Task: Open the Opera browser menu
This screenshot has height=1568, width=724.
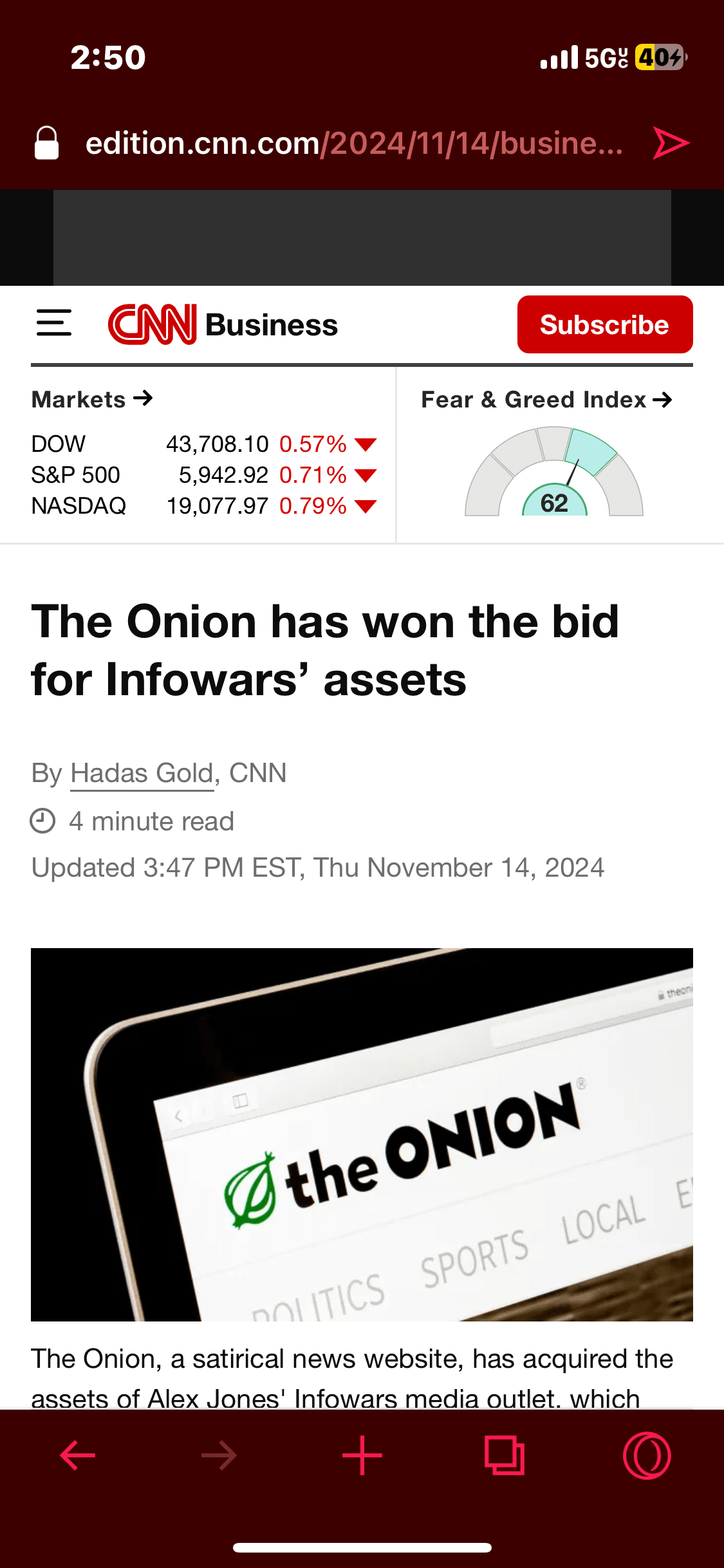Action: (646, 1455)
